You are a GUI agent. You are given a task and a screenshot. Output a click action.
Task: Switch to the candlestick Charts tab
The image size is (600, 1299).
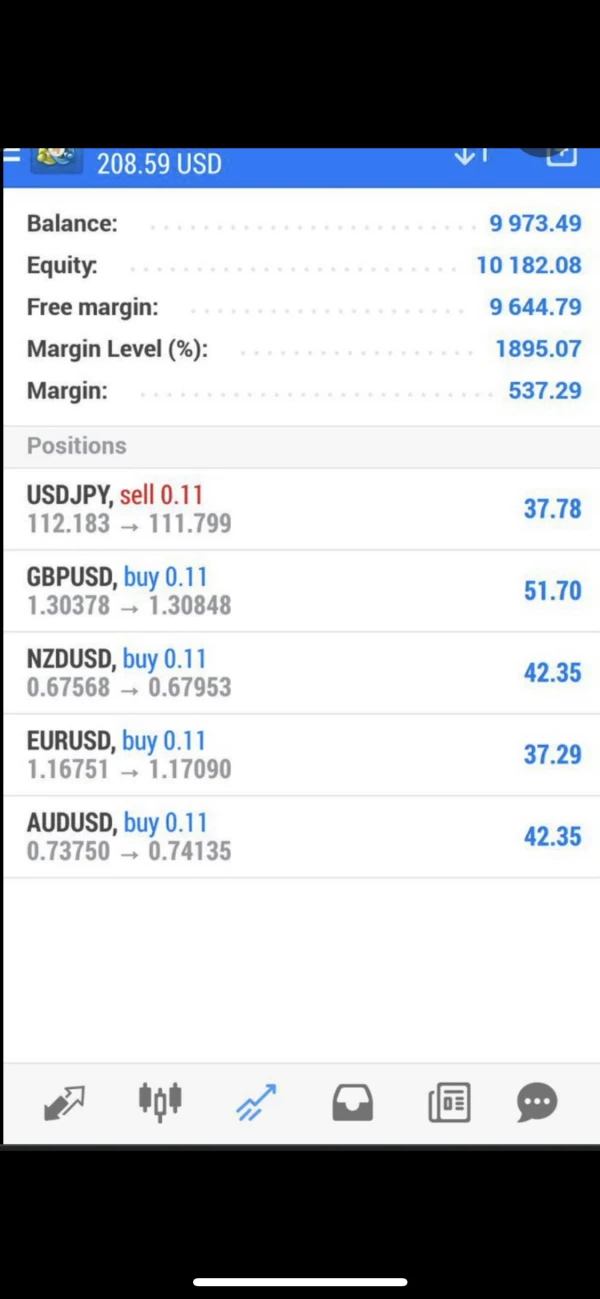coord(160,1101)
